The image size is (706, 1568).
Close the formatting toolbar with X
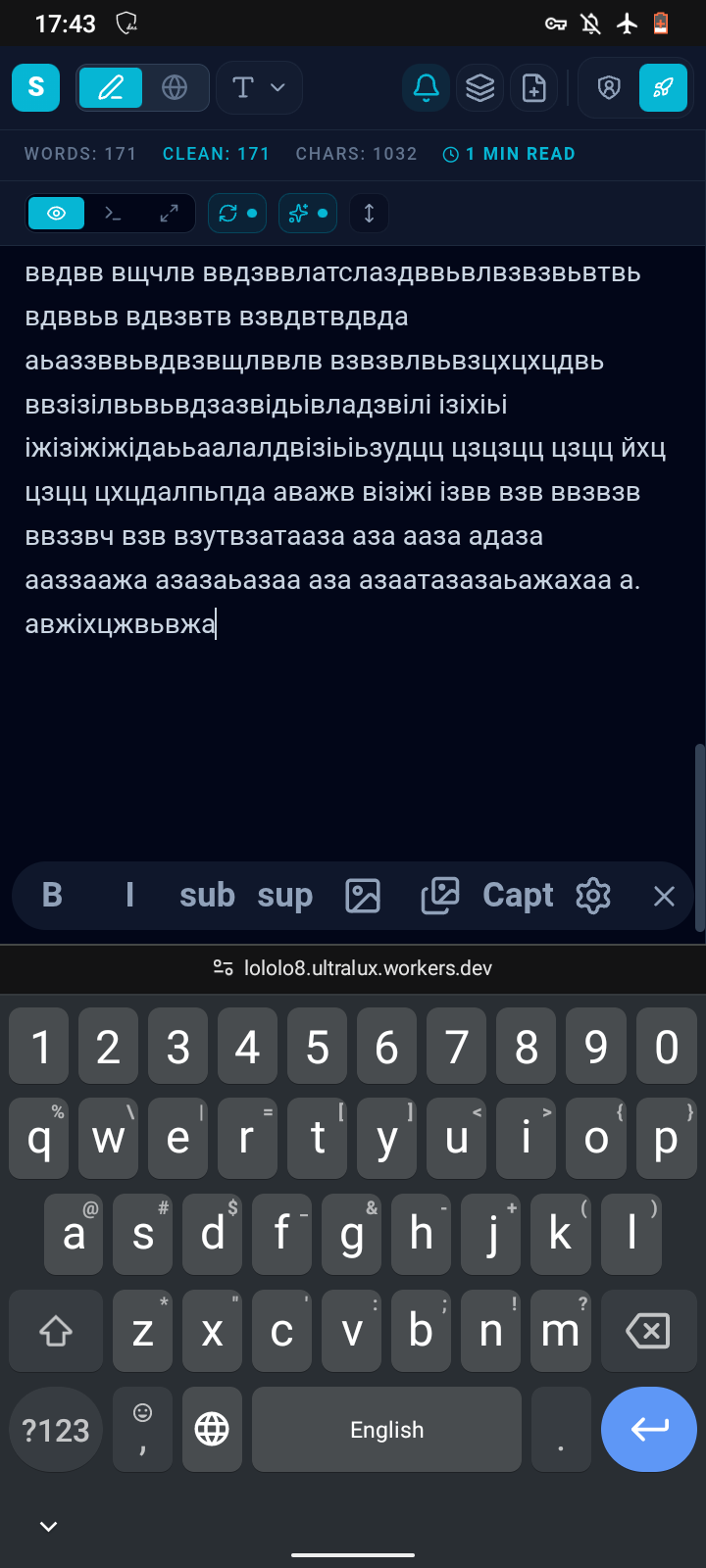[664, 895]
